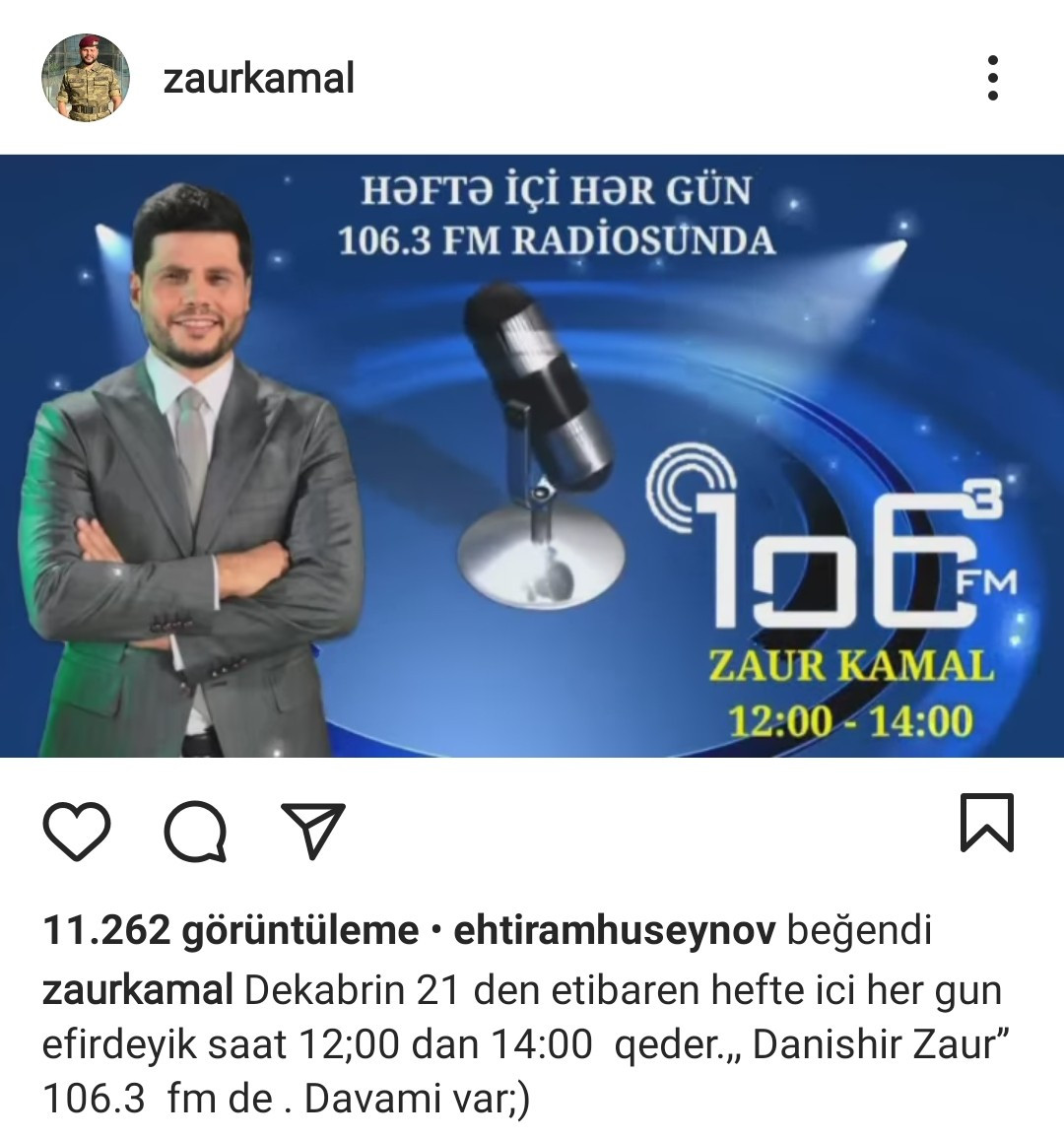This screenshot has height=1139, width=1064.
Task: Open zaurkamal's profile picture
Action: coord(86,78)
